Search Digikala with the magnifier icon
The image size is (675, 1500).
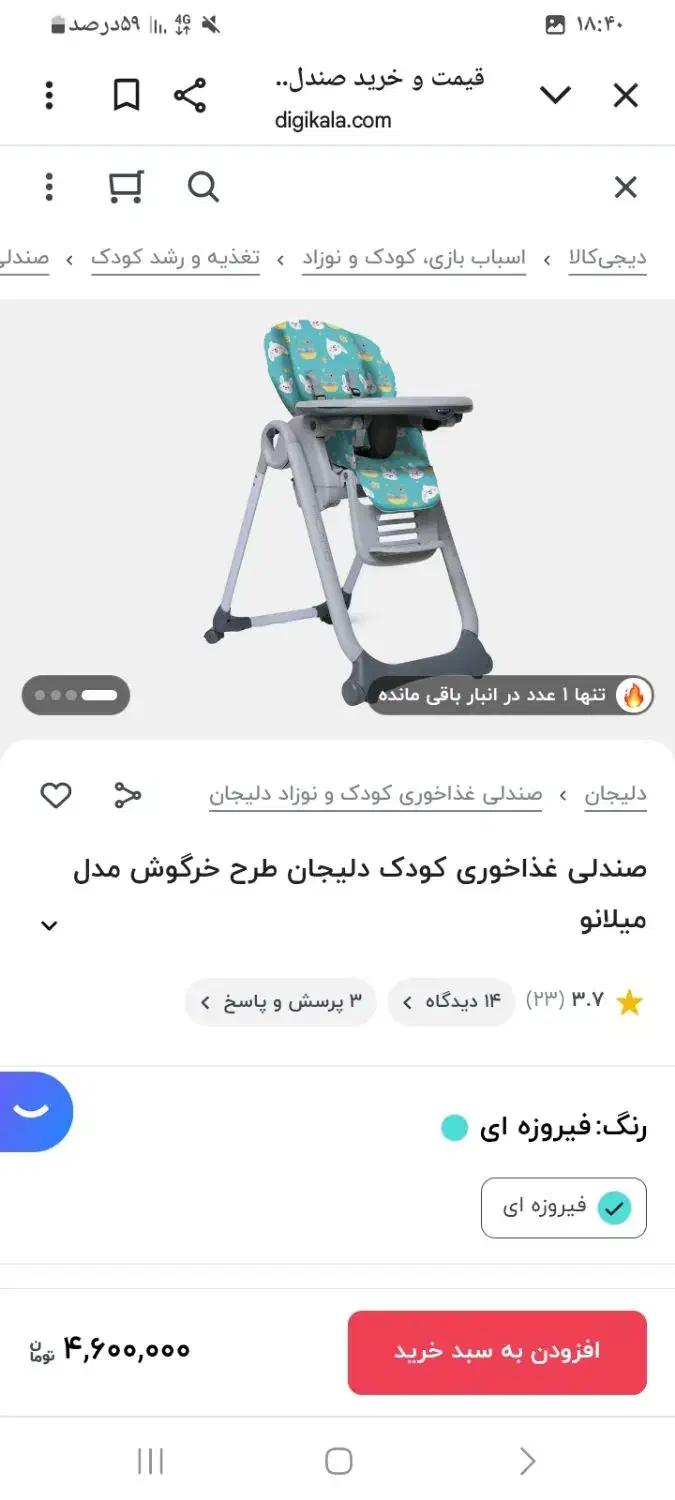point(203,187)
